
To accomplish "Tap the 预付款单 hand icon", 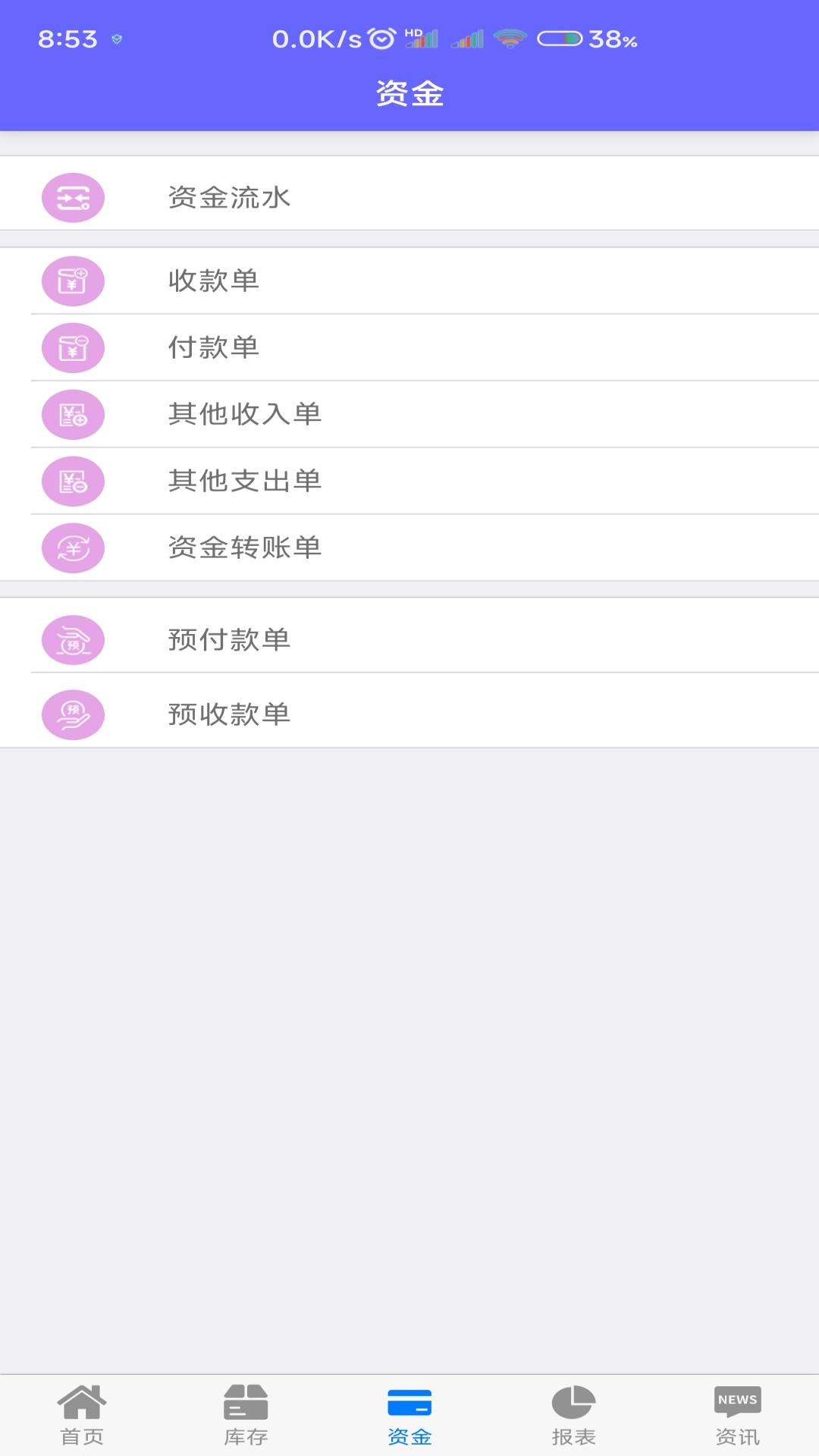I will coord(73,640).
